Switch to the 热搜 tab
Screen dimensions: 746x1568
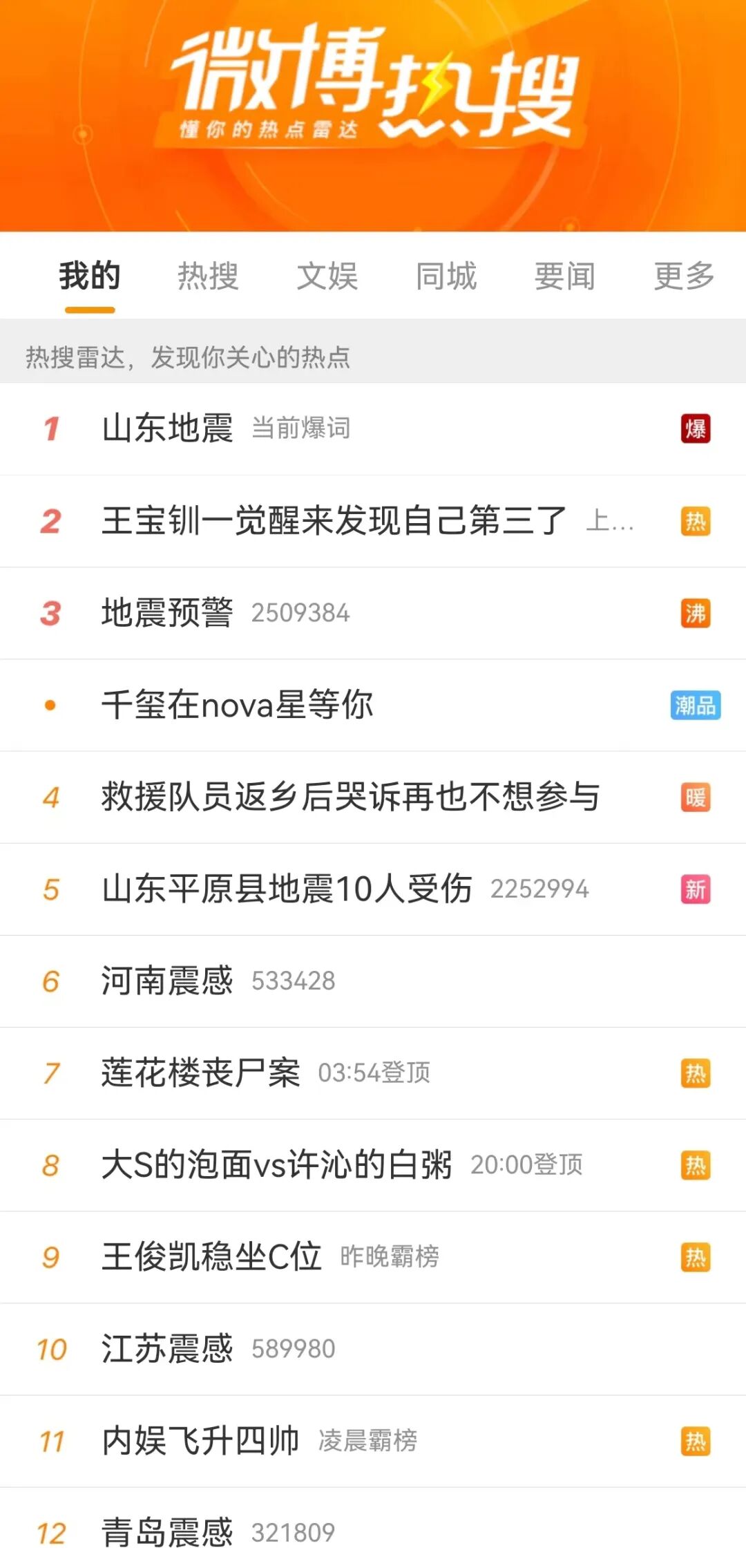208,276
